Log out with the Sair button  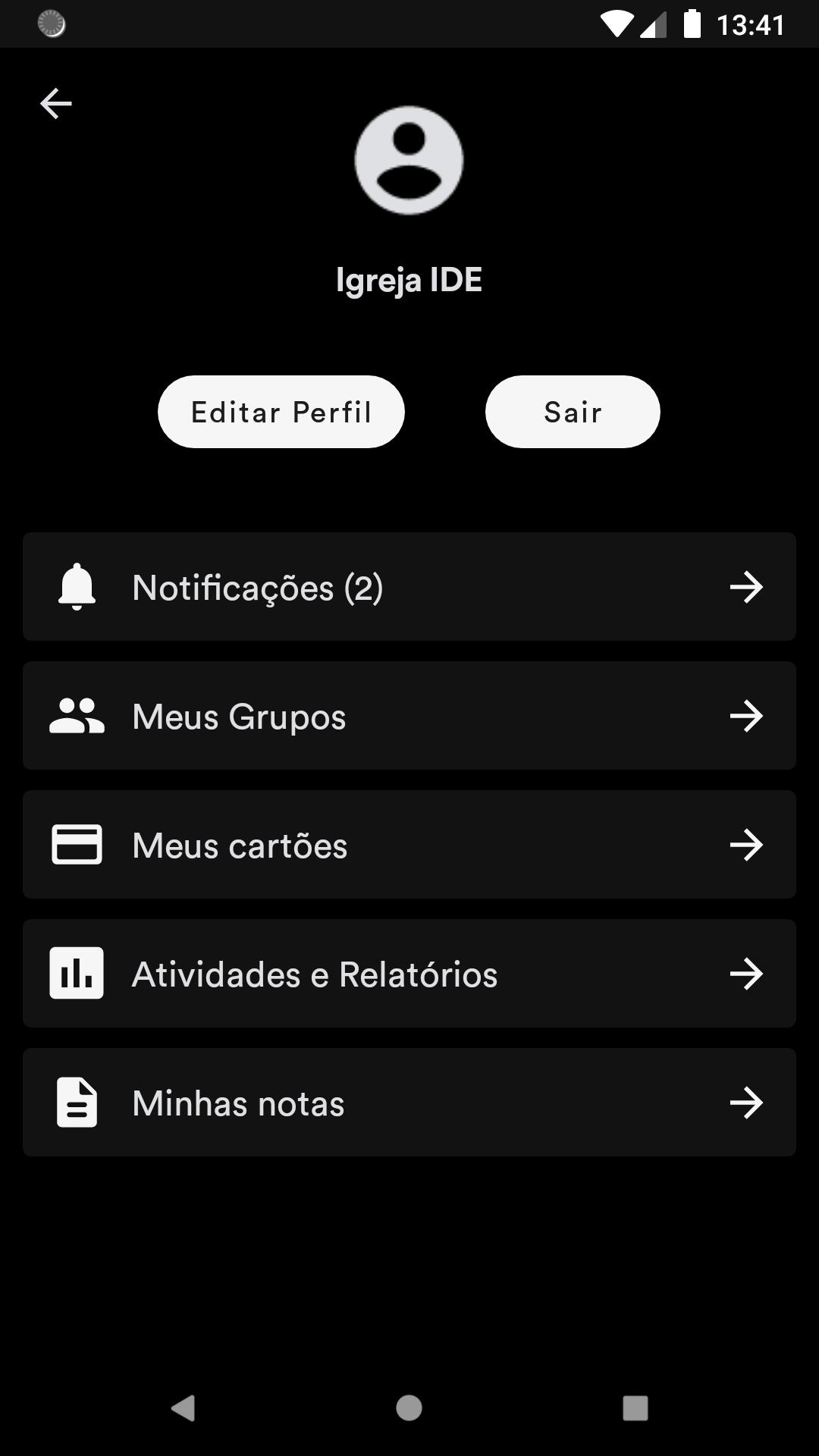[573, 412]
